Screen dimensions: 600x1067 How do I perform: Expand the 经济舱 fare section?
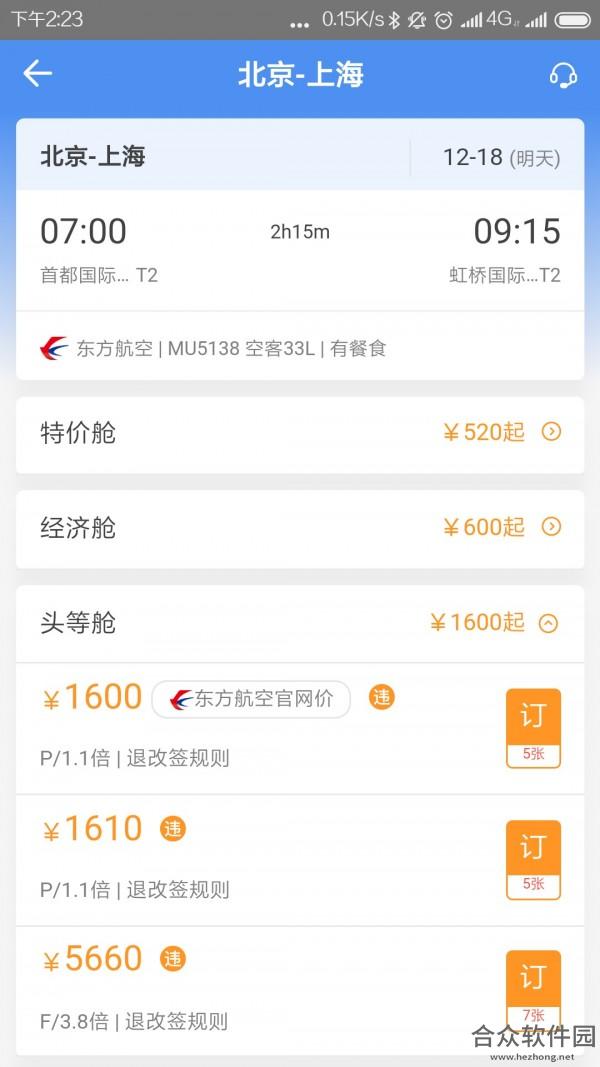[x=300, y=529]
